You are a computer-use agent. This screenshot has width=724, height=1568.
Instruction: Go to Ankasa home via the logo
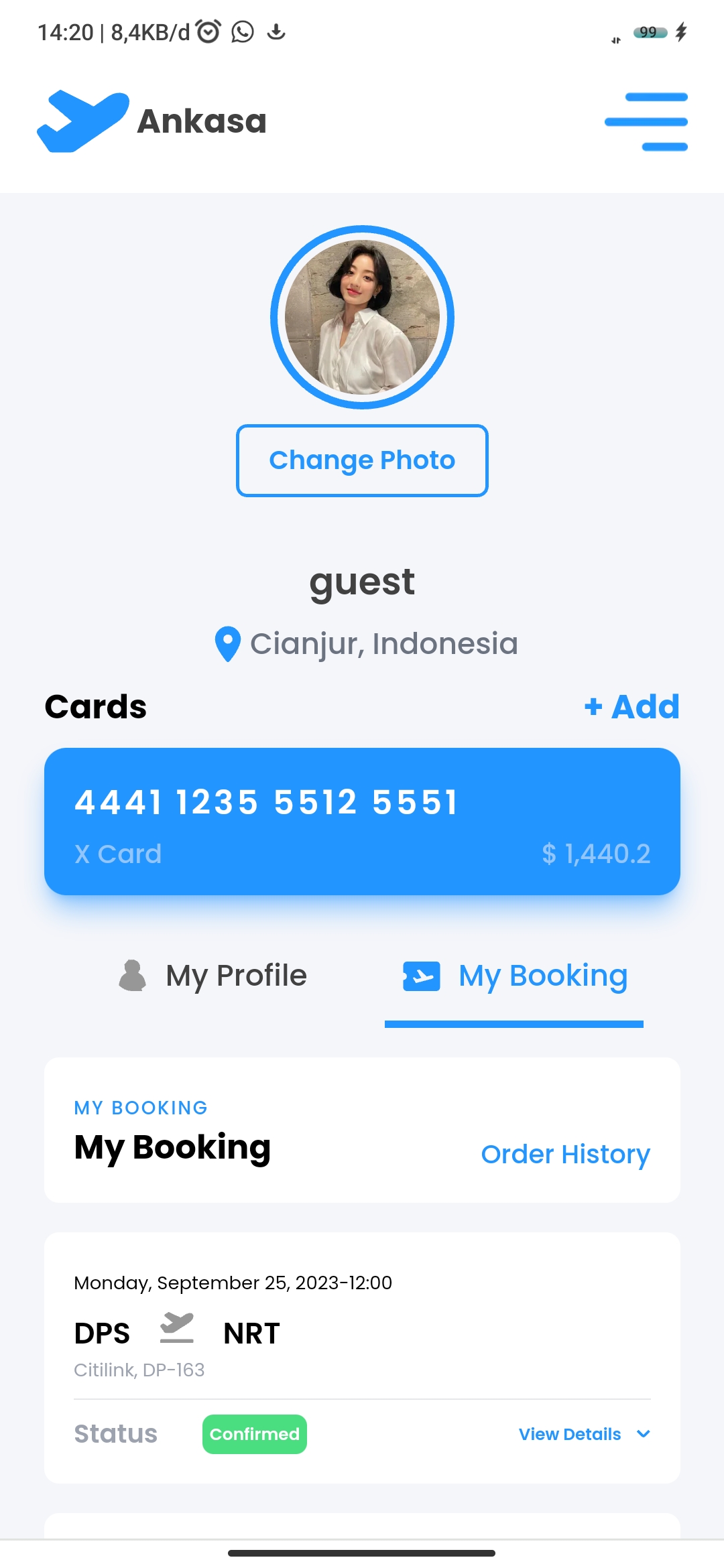coord(152,121)
